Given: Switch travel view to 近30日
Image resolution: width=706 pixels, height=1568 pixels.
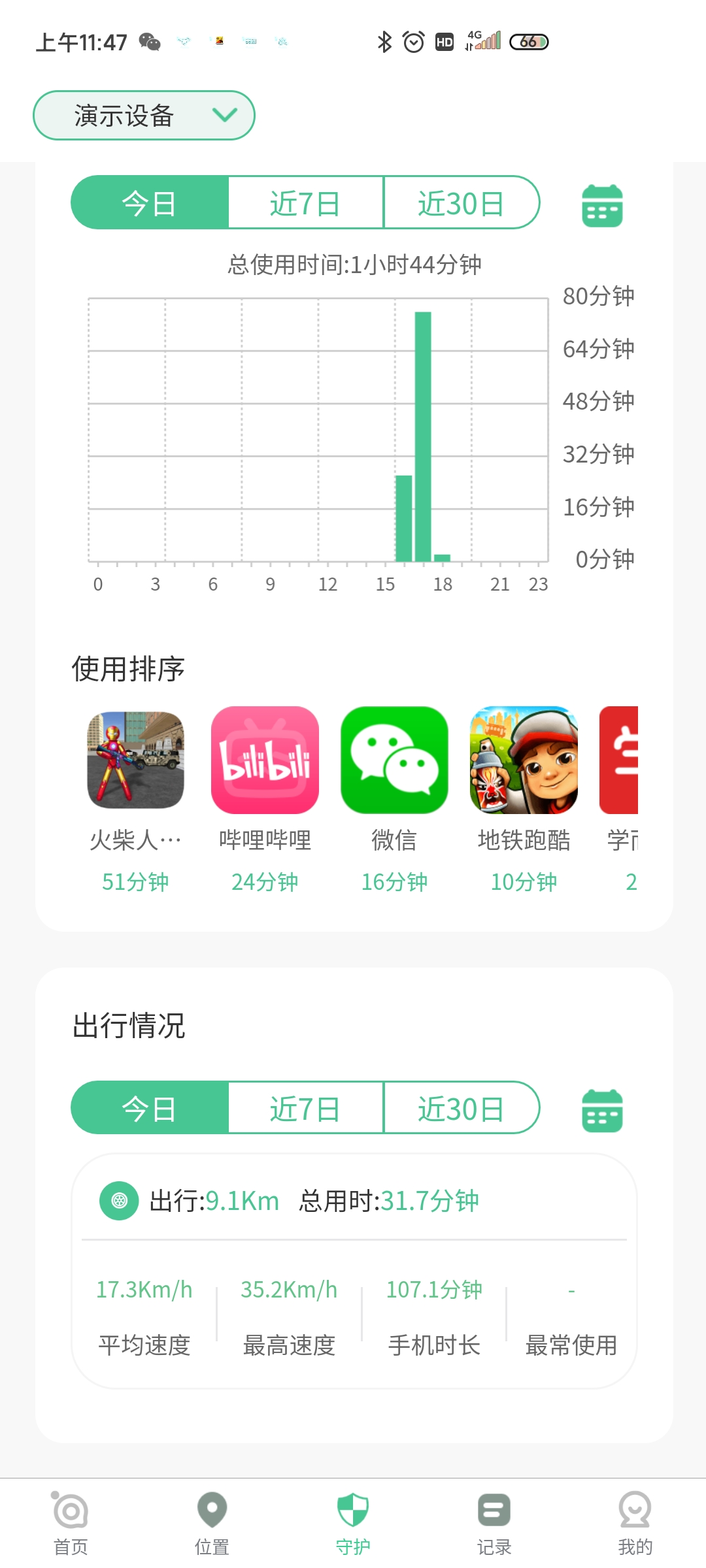Looking at the screenshot, I should point(461,1107).
